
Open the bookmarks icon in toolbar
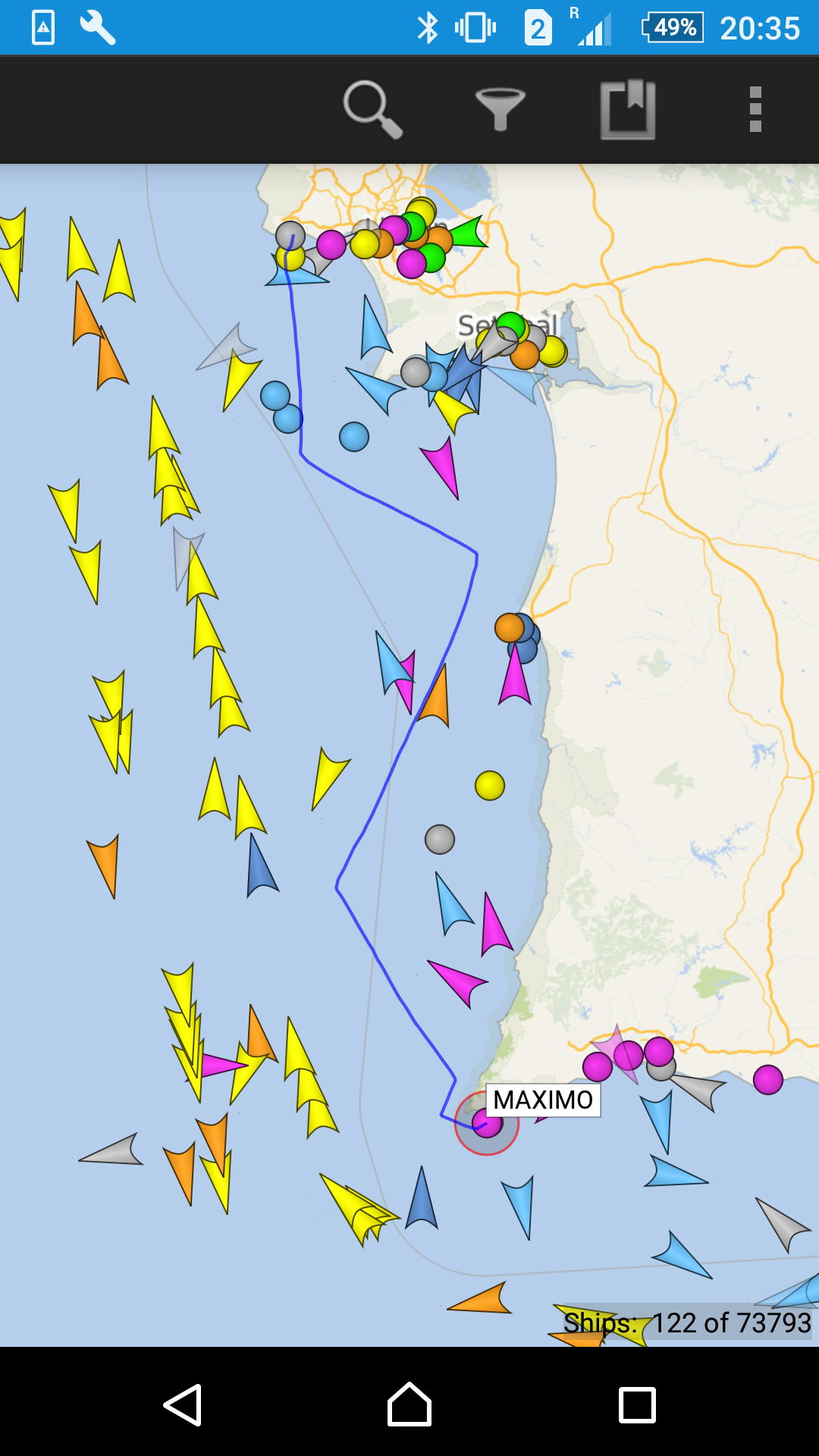click(x=628, y=109)
